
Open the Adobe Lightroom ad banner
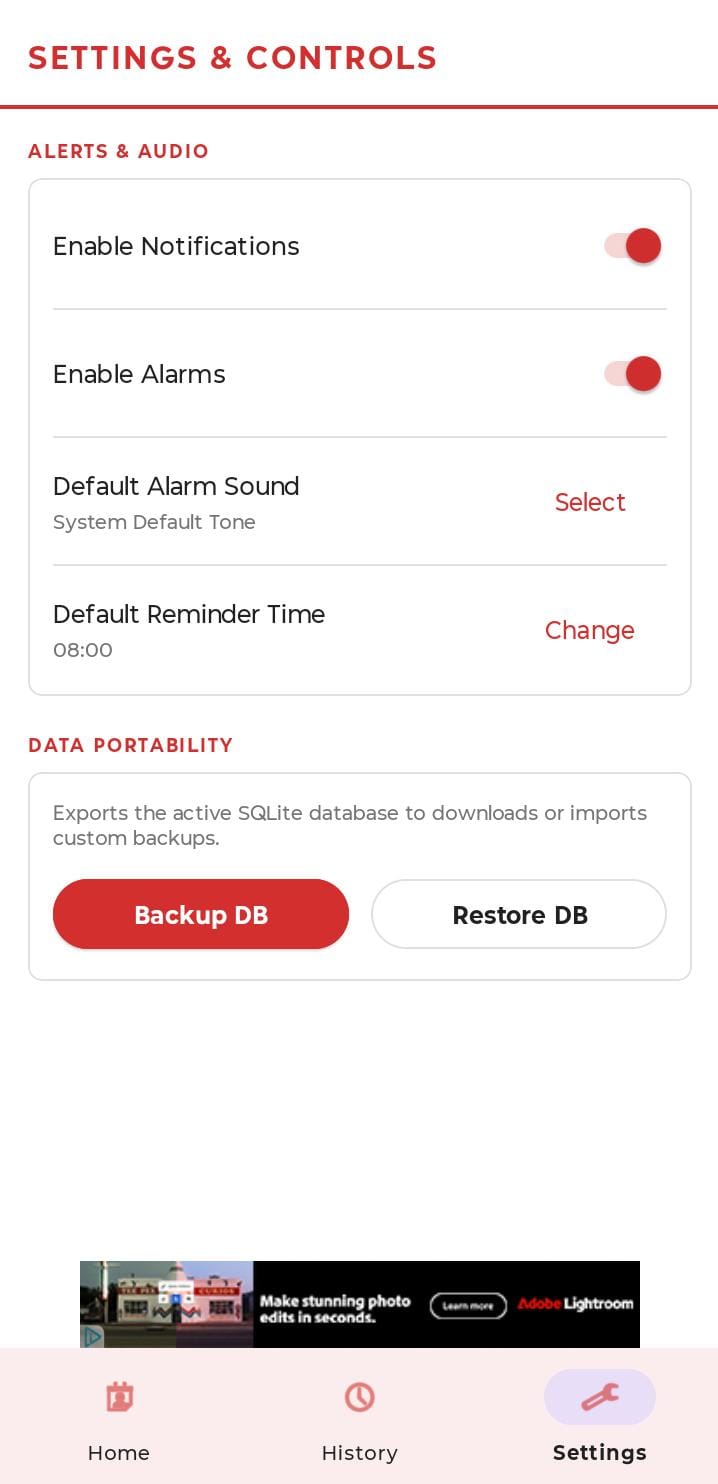pyautogui.click(x=360, y=1304)
